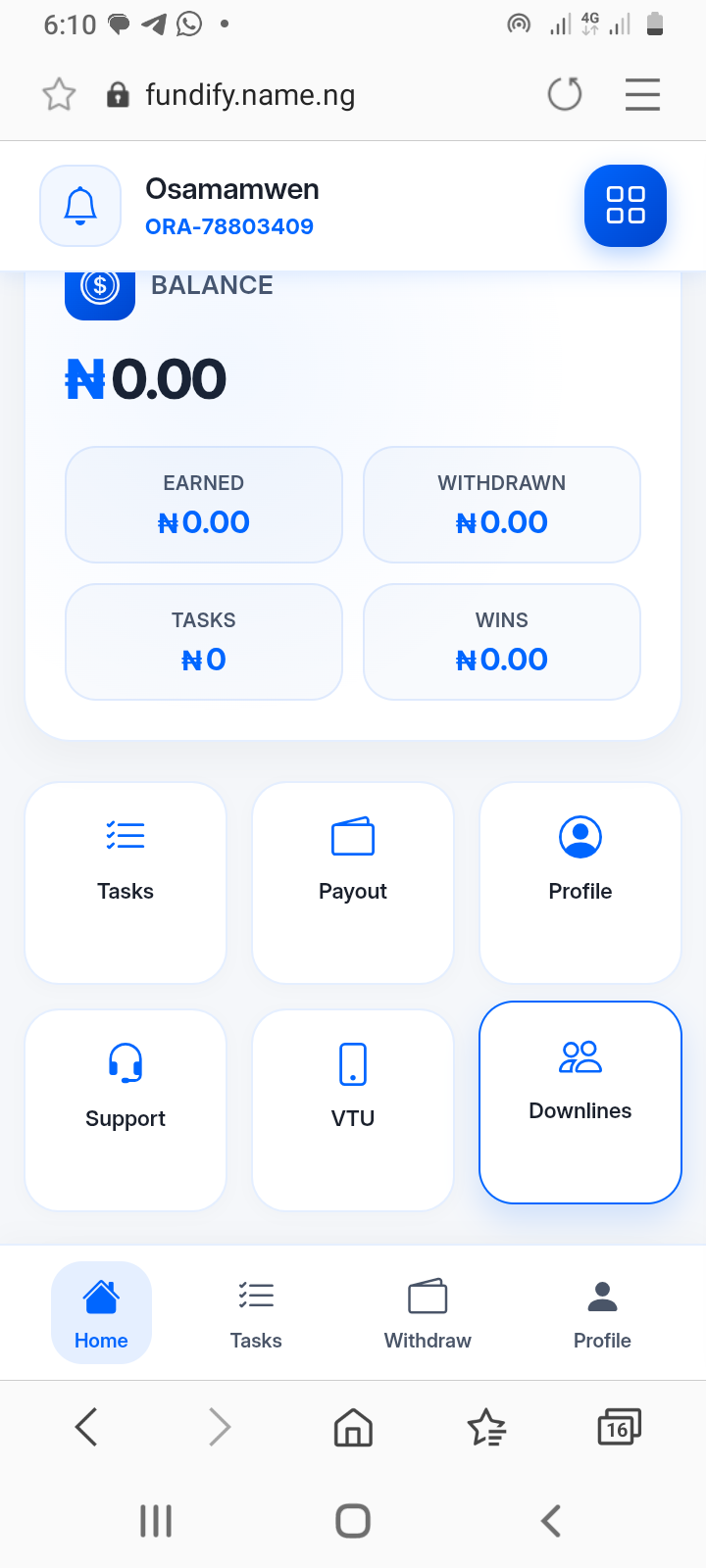
Task: View the Downlines card
Action: click(580, 1102)
